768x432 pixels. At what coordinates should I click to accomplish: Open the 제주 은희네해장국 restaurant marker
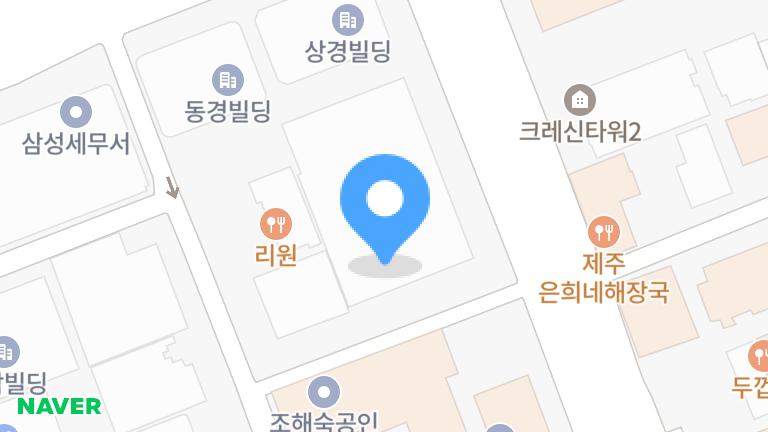click(602, 232)
